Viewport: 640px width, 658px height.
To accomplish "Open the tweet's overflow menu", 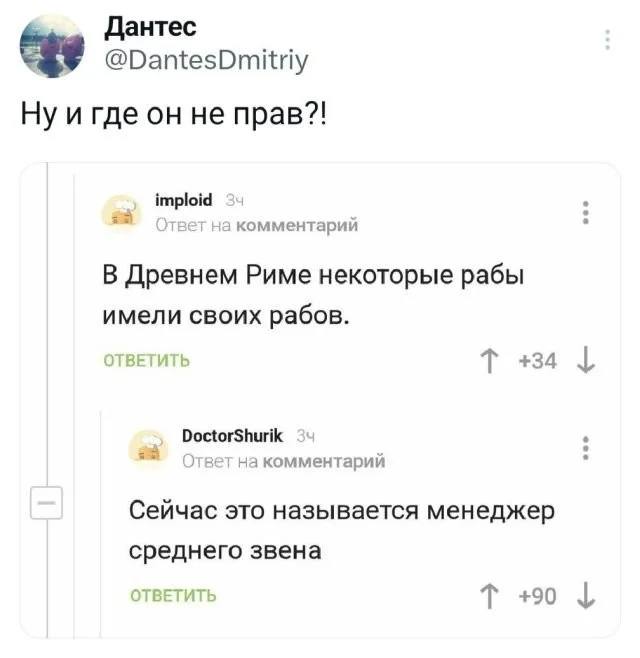I will [x=608, y=40].
